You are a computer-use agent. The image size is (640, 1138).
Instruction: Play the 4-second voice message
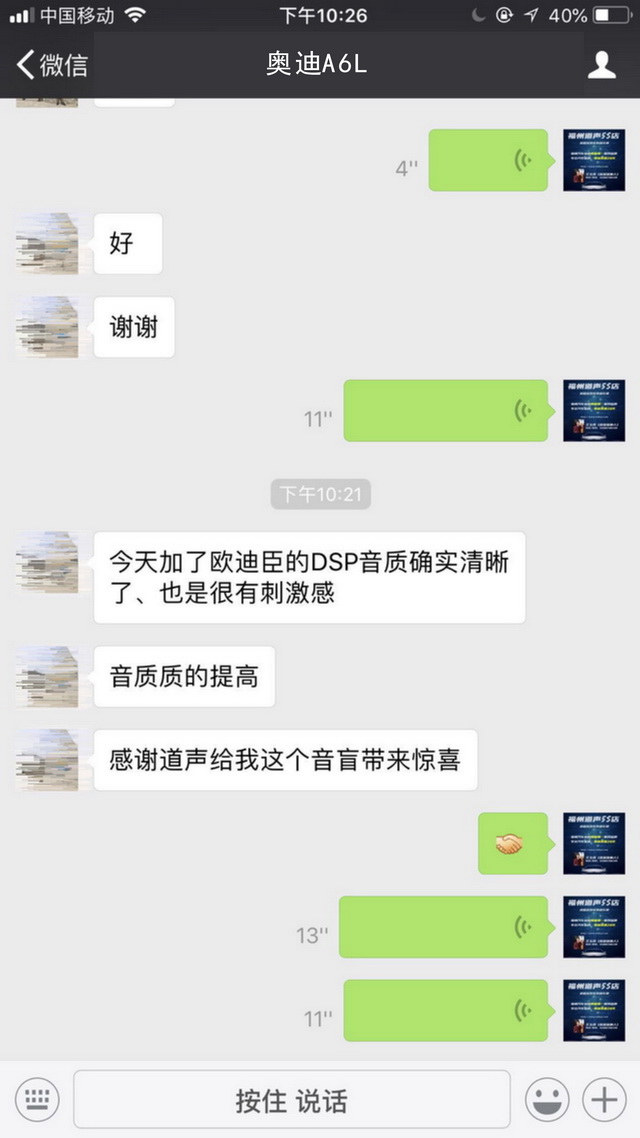(488, 160)
